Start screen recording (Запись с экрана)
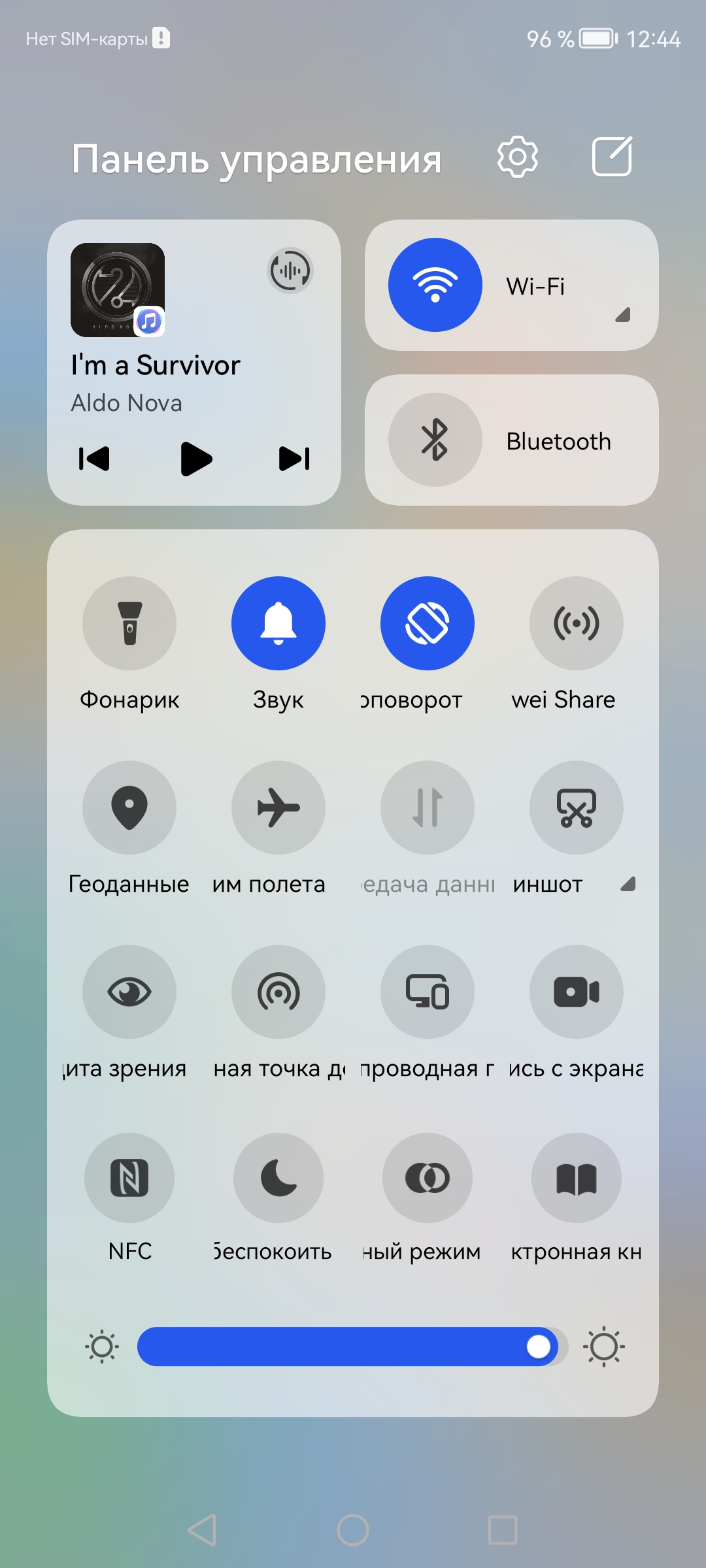706x1568 pixels. [577, 992]
